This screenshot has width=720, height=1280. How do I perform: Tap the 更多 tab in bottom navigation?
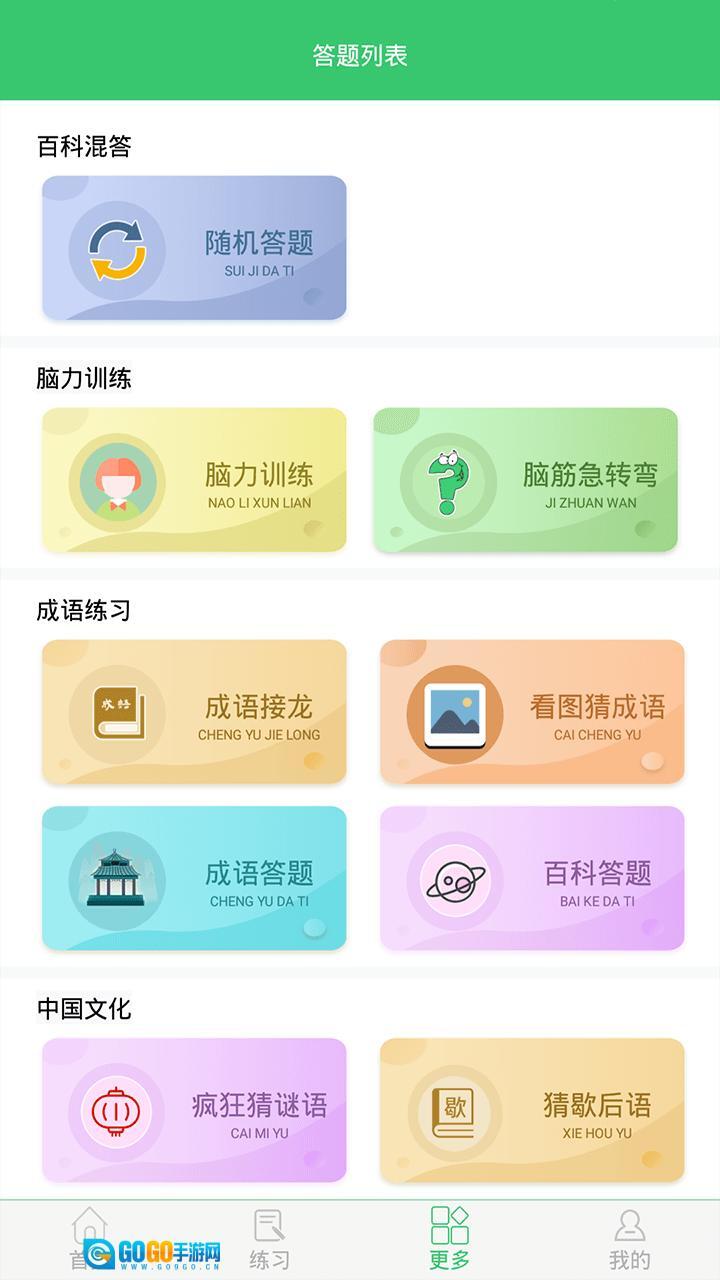tap(449, 1238)
